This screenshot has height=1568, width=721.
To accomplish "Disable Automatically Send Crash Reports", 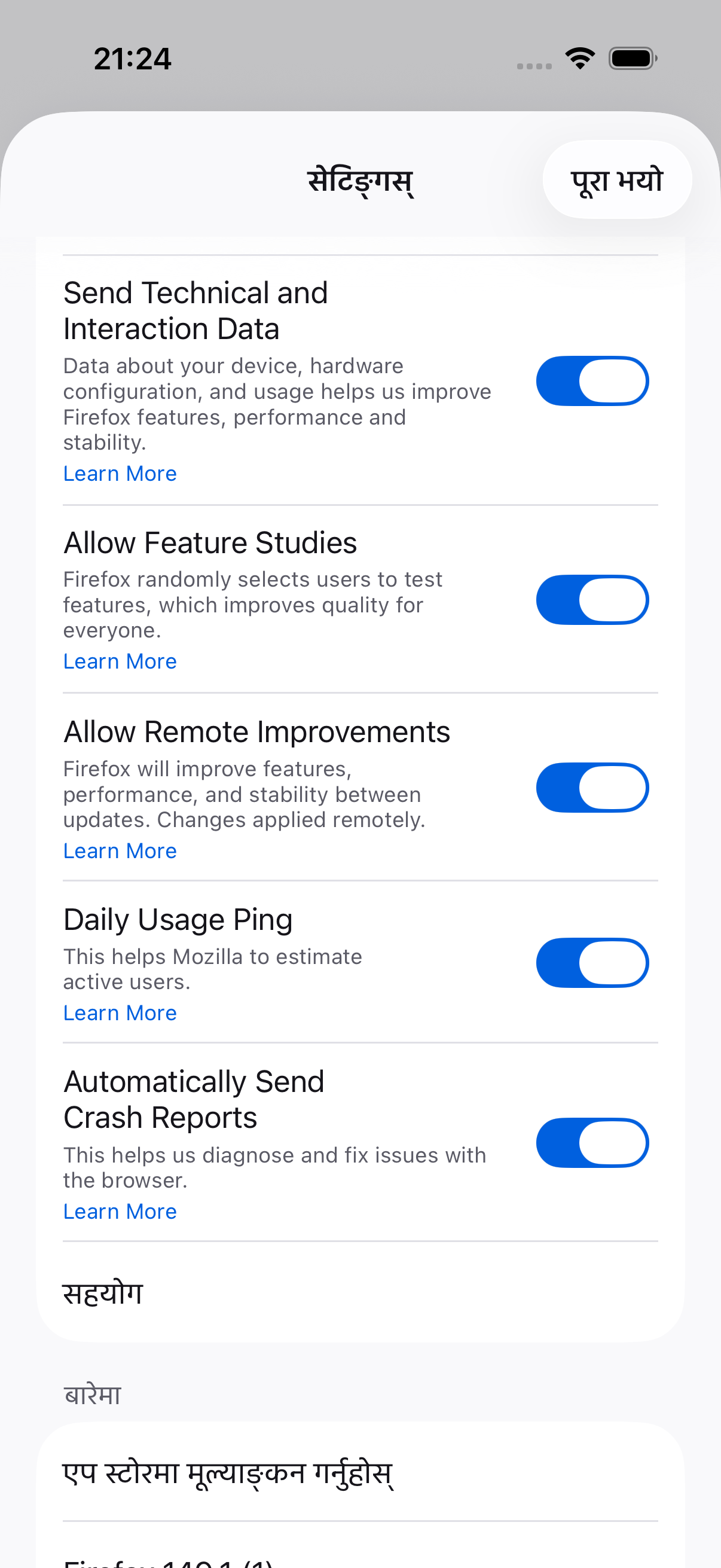I will (x=592, y=1143).
